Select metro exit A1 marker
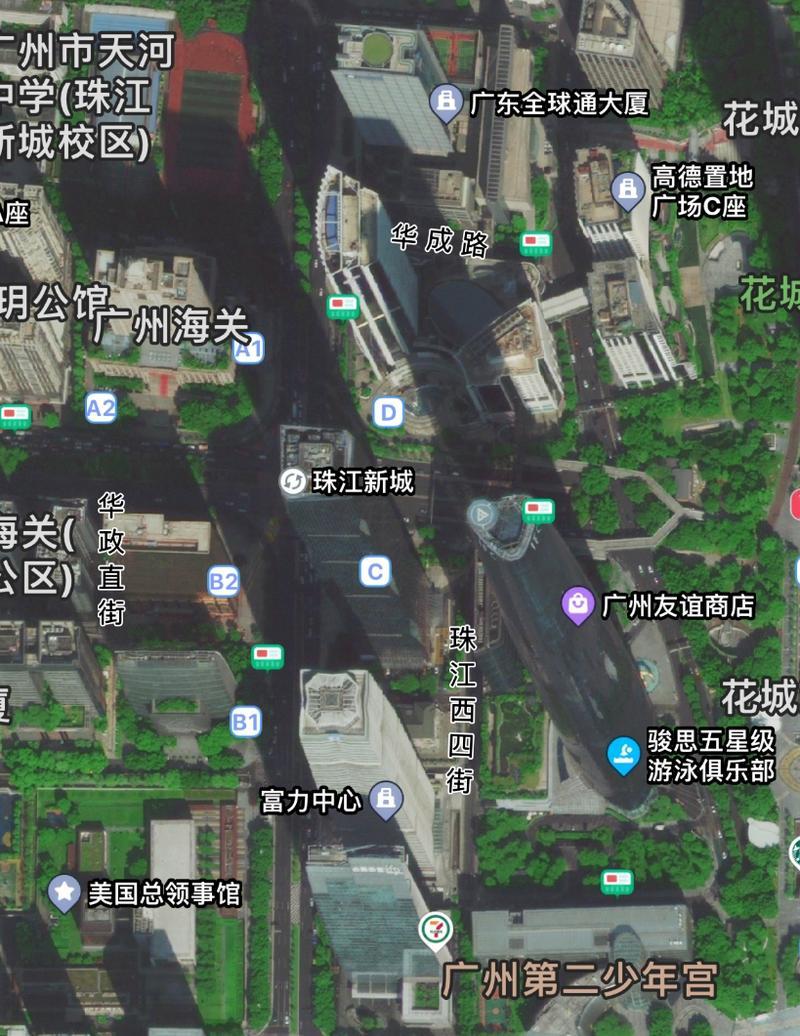Image resolution: width=800 pixels, height=1036 pixels. click(248, 349)
